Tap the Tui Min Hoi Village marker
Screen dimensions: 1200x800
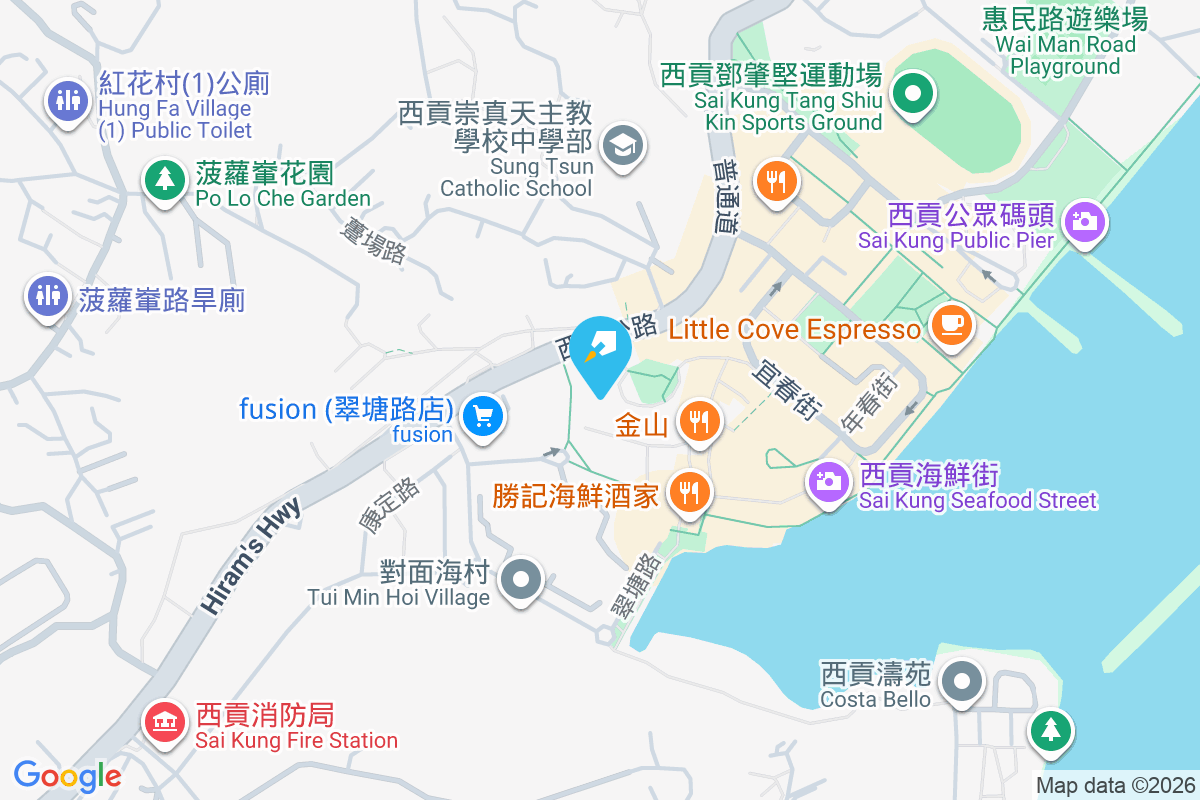(x=520, y=581)
